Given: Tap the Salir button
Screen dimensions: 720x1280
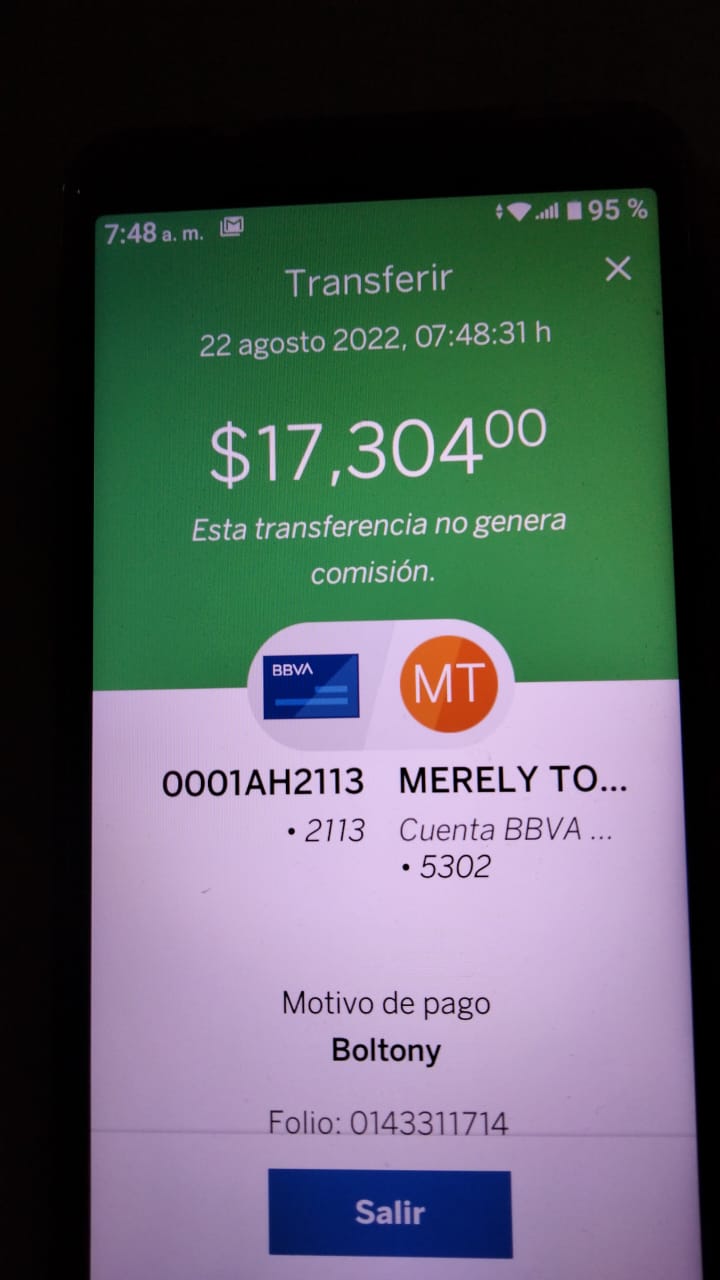Looking at the screenshot, I should coord(390,1213).
